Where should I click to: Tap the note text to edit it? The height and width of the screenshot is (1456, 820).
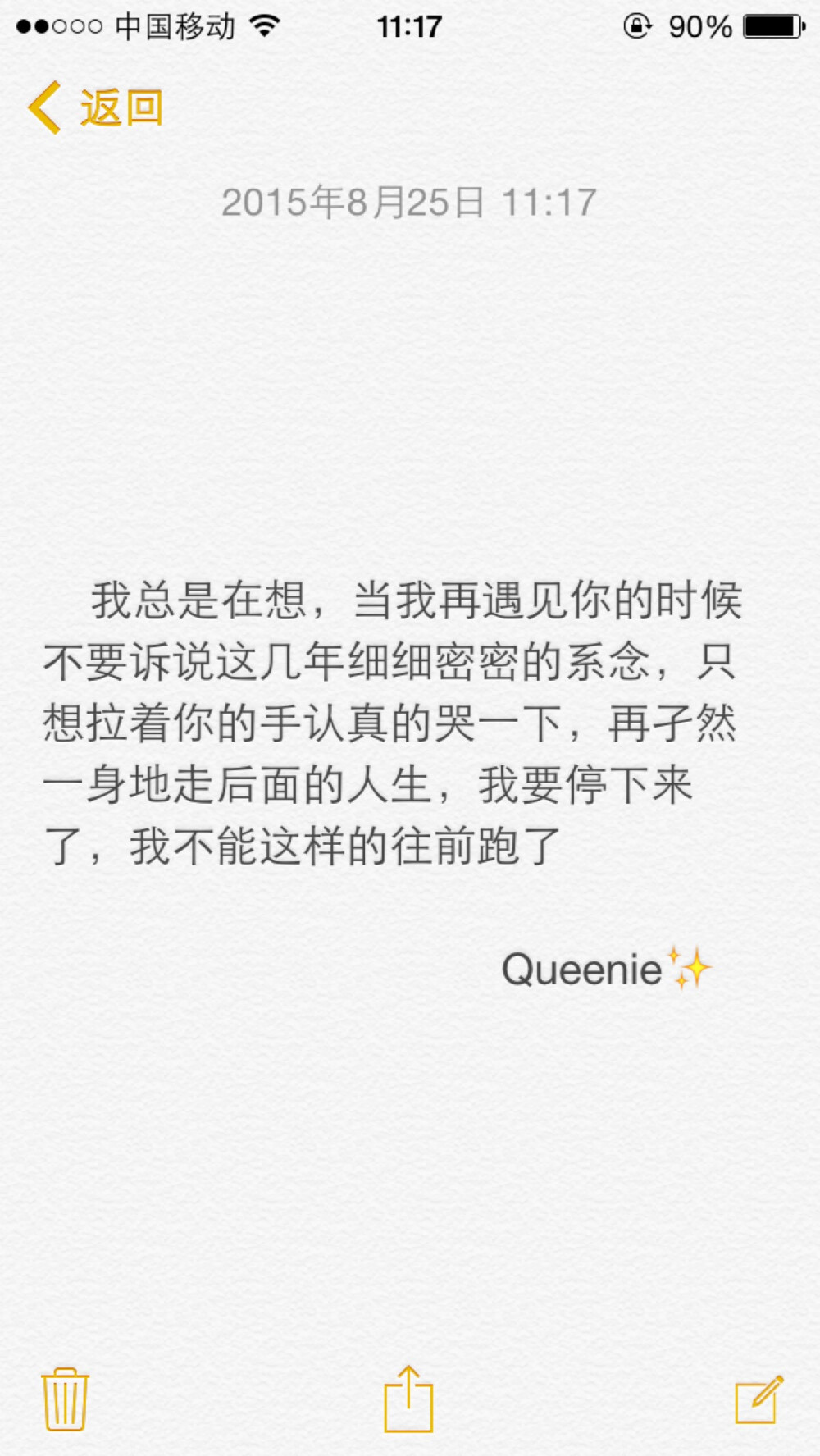[x=393, y=723]
